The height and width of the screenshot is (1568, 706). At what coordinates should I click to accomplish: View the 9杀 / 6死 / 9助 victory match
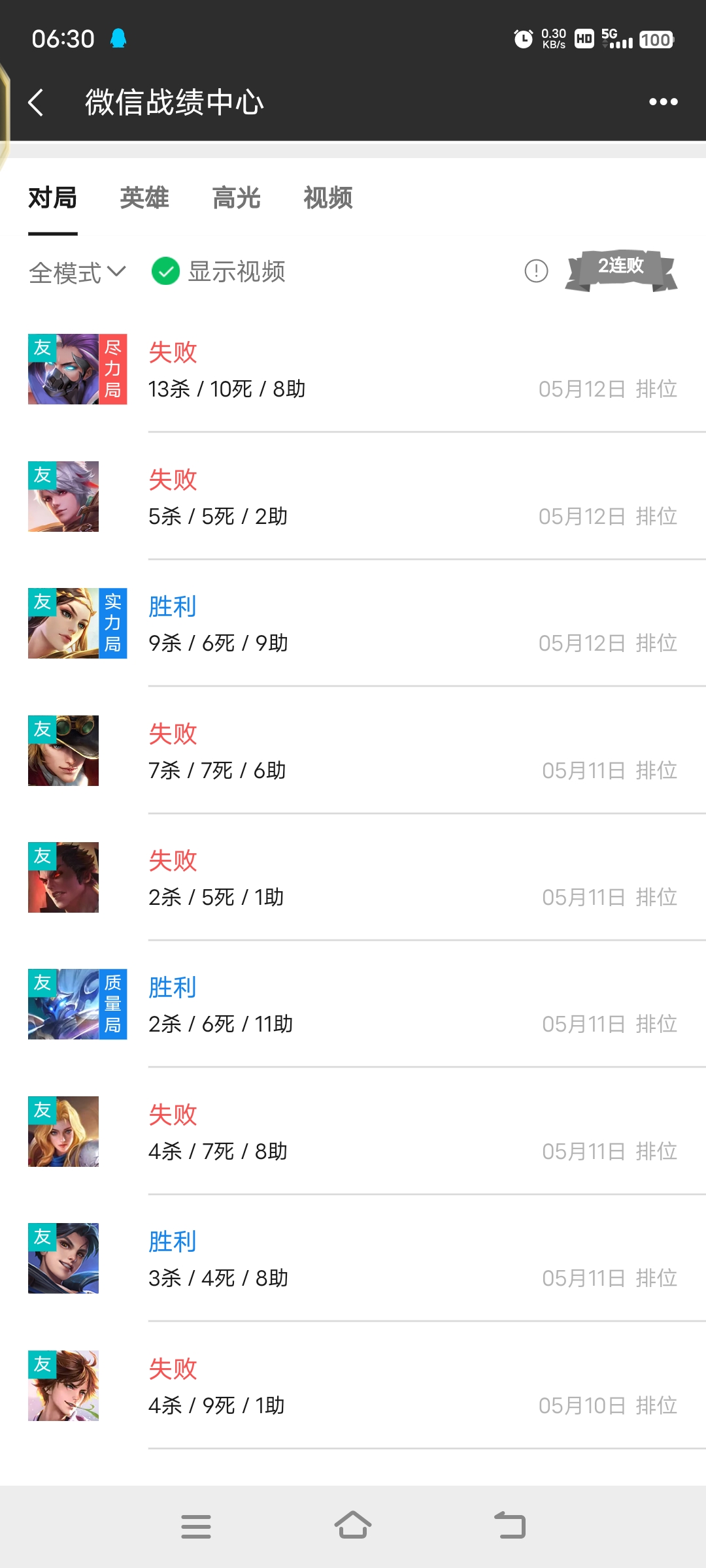[x=353, y=624]
